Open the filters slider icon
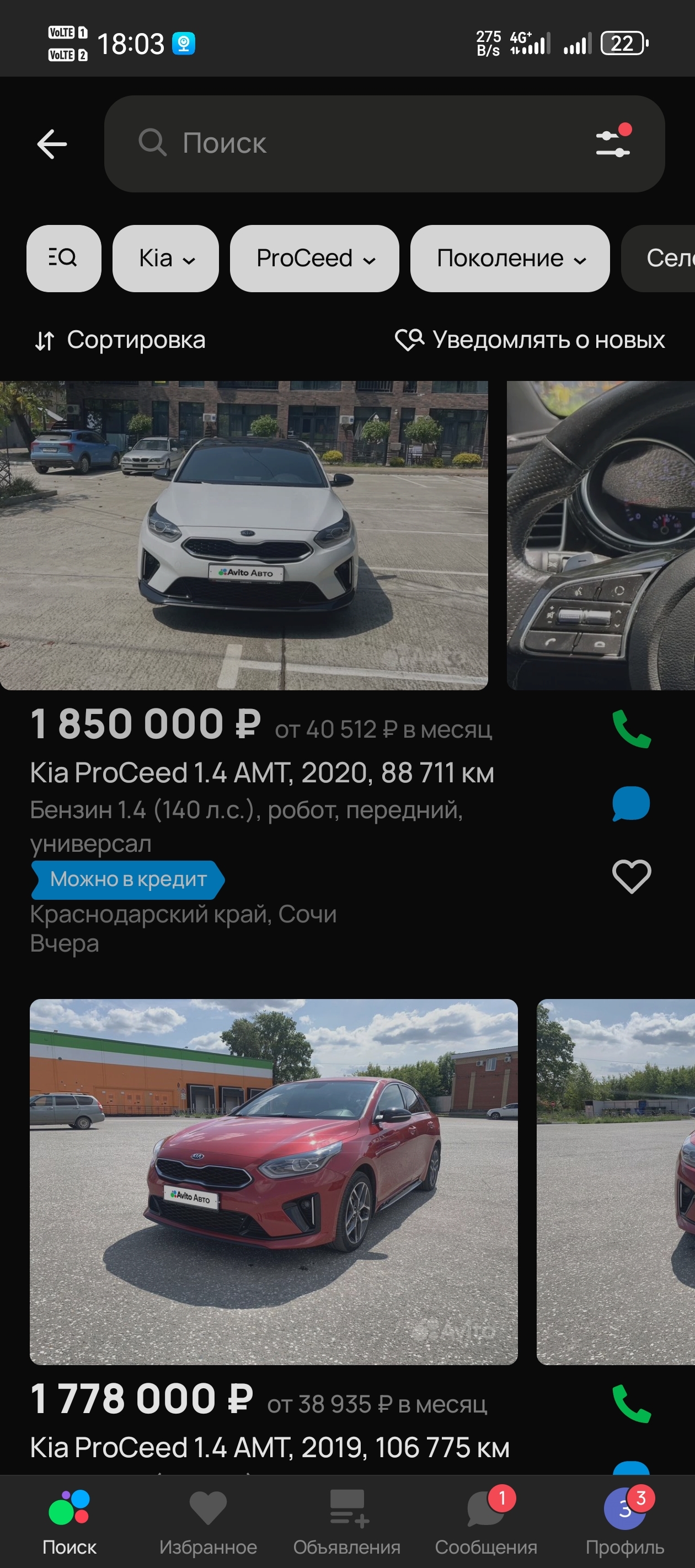Screen dimensions: 695x1568 613,143
